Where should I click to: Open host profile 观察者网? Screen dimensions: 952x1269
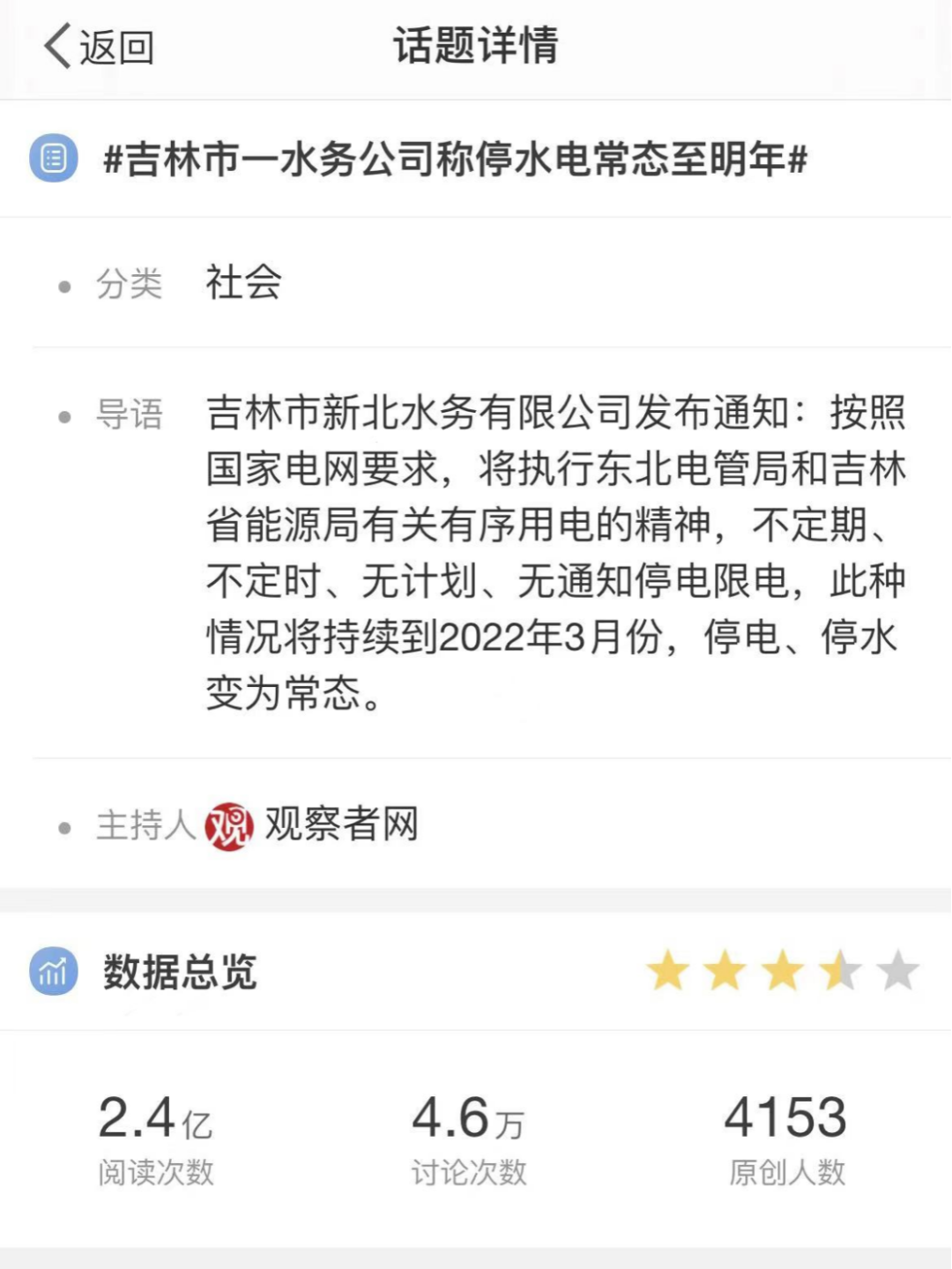coord(340,825)
